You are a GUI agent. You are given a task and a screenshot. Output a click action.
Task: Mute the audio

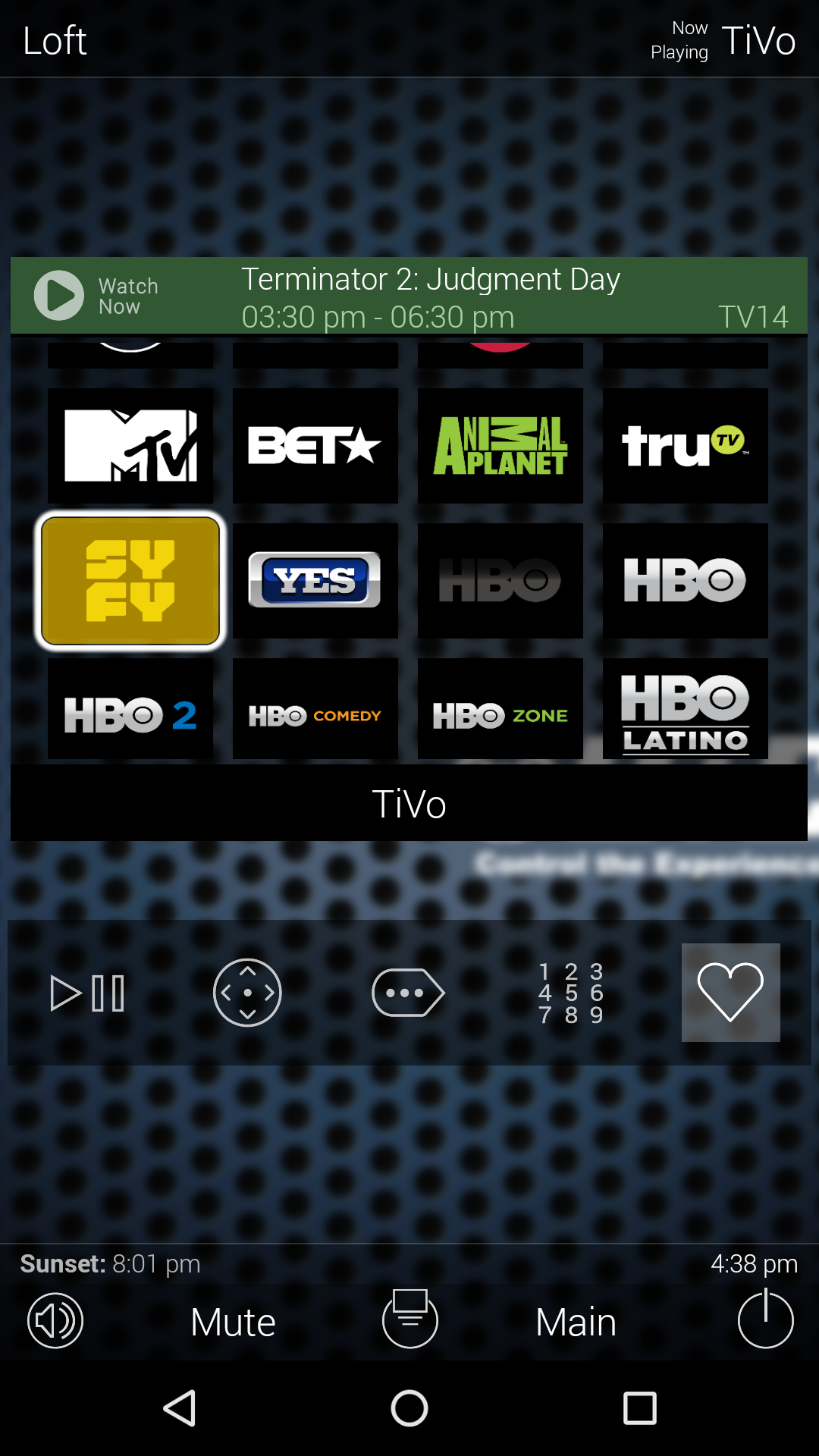tap(232, 1321)
